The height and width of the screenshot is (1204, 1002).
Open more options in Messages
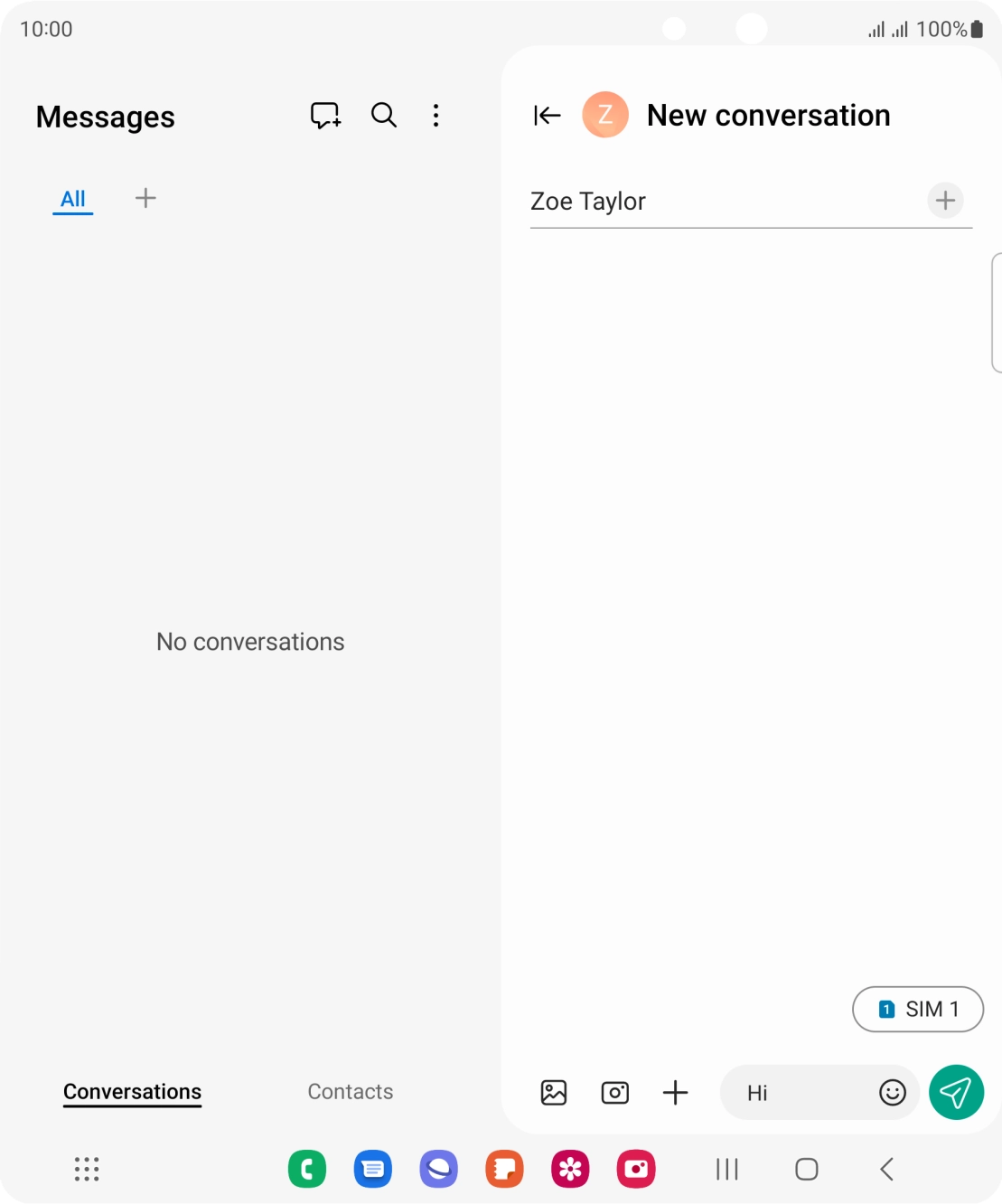point(436,115)
